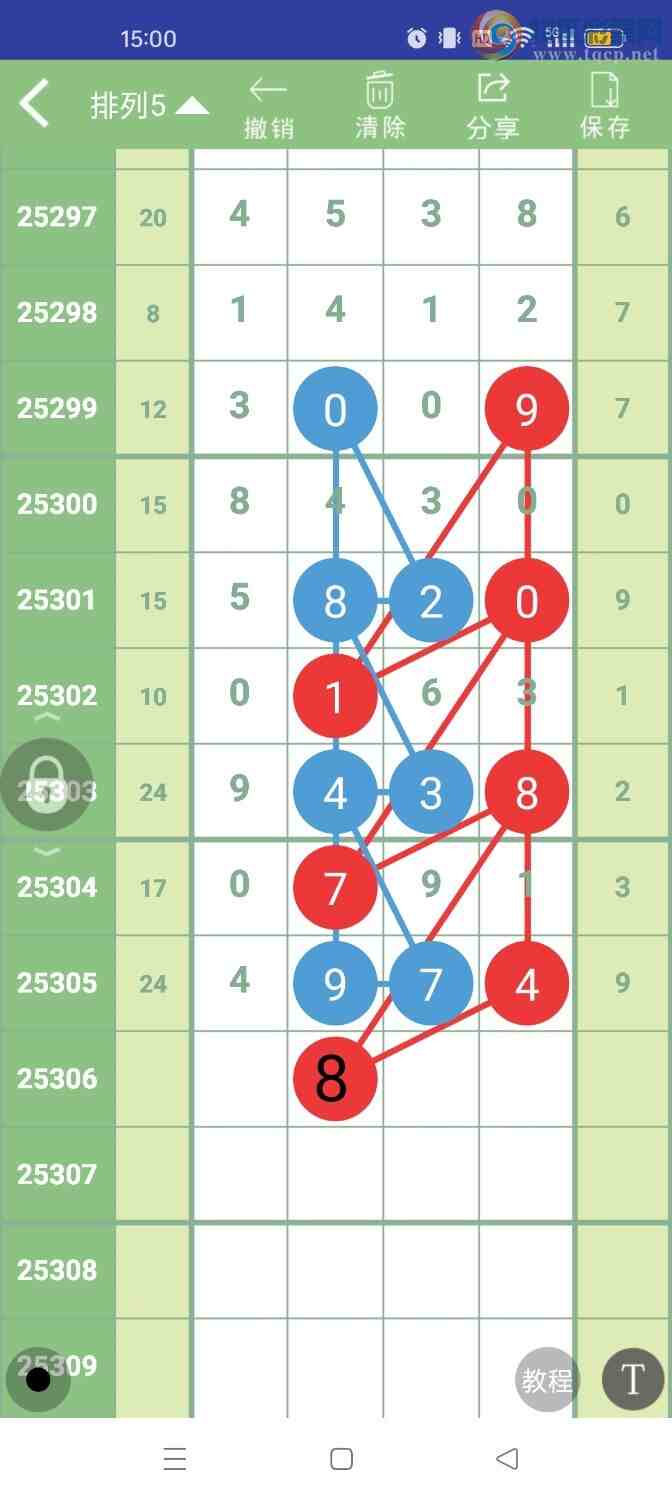This screenshot has width=672, height=1500.
Task: Tap the T text tool button
Action: 632,1380
